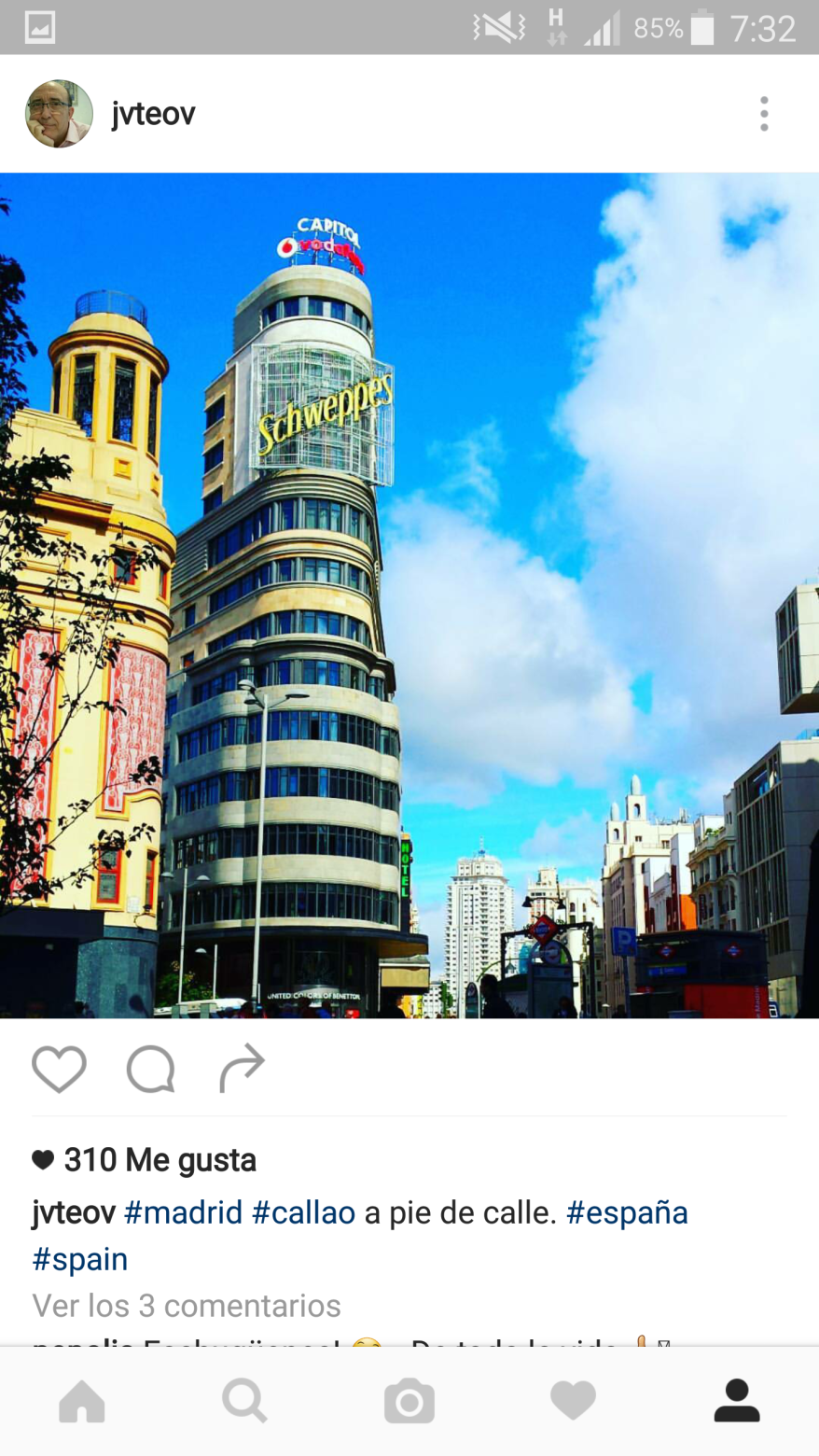819x1456 pixels.
Task: Go to profile via the person icon
Action: 737,1400
